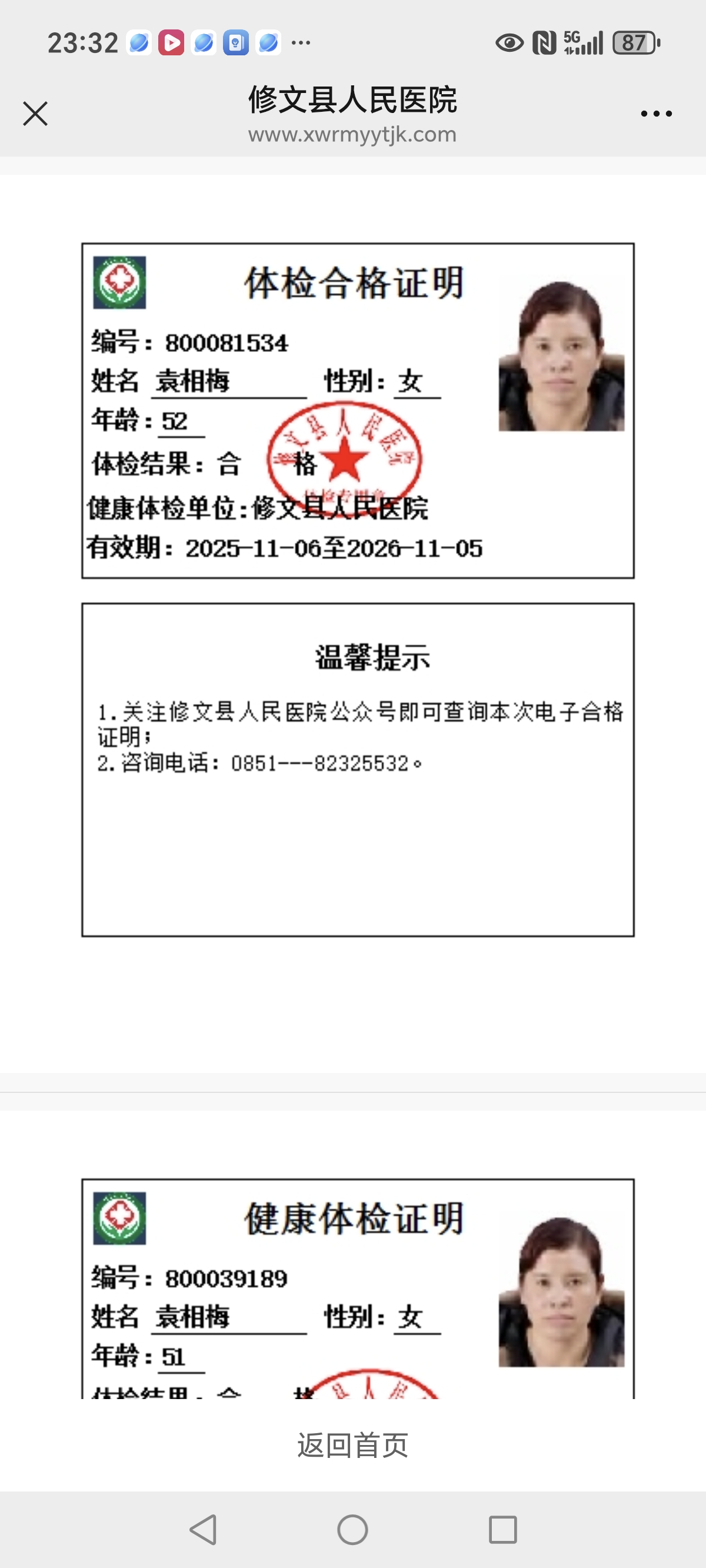Open the three-dot more options menu
The image size is (706, 1568).
[x=656, y=114]
